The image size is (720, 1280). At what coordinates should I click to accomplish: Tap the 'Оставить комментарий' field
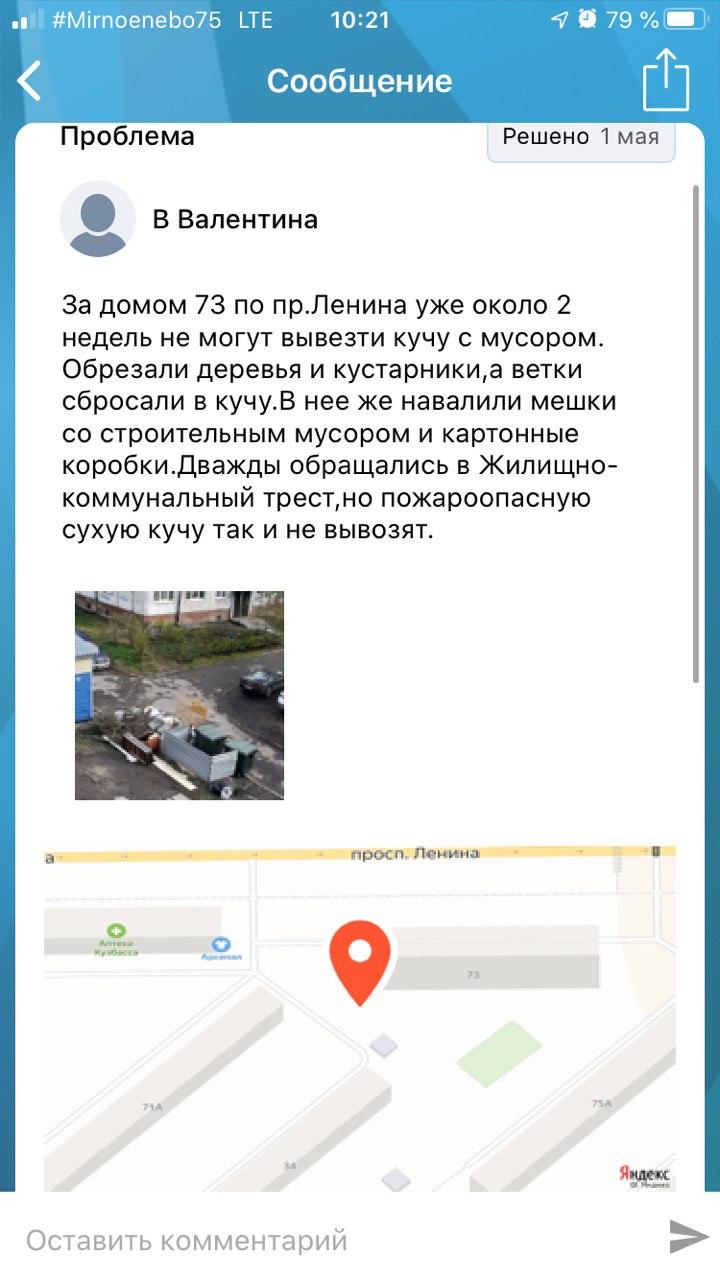330,1240
